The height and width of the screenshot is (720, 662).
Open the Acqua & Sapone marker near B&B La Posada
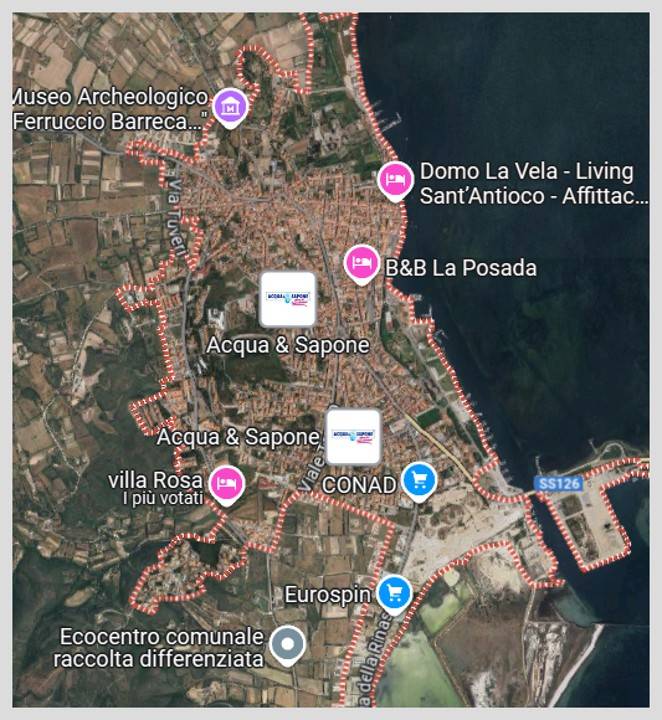[x=287, y=298]
